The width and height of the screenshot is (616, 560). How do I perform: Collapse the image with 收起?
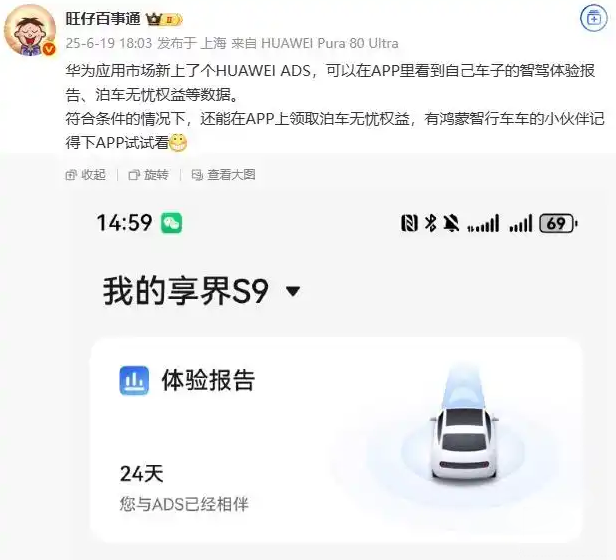(x=86, y=174)
